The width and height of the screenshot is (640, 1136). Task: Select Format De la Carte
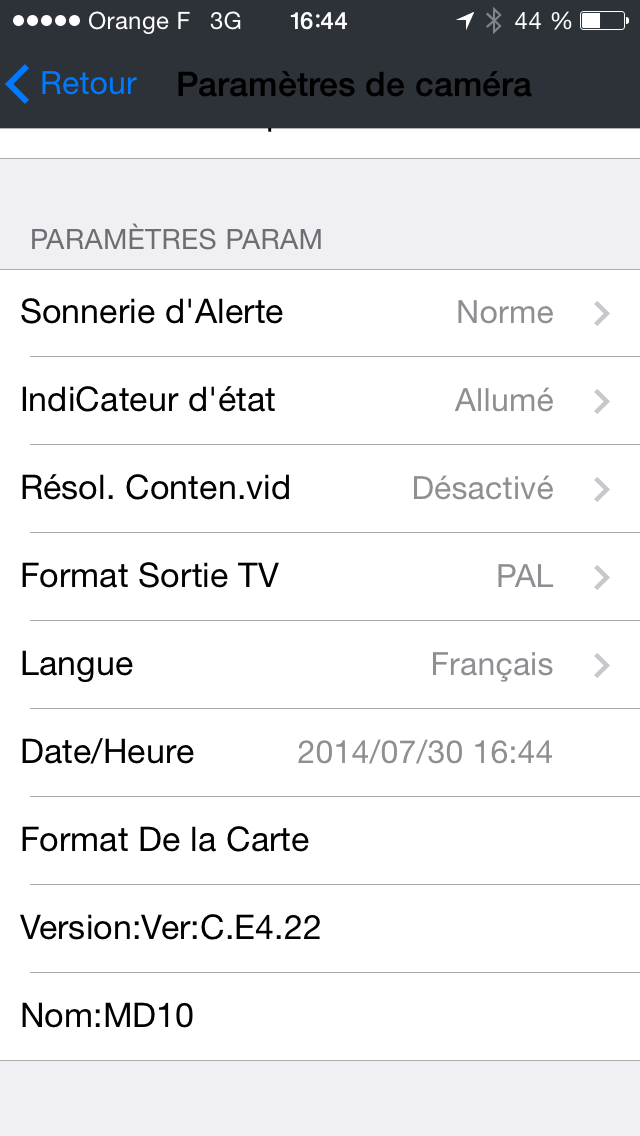pyautogui.click(x=320, y=840)
